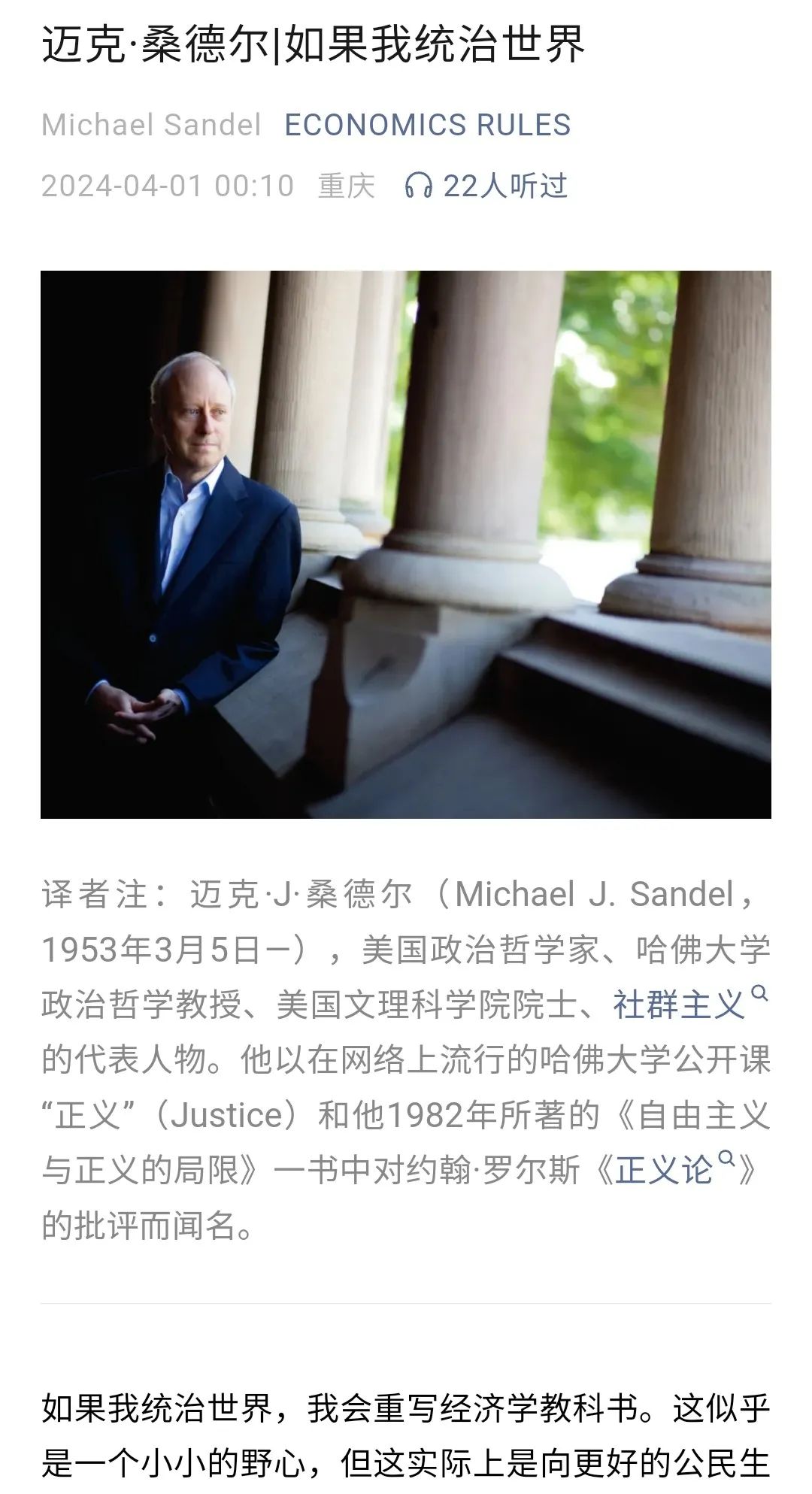Open the ECONOMICS RULES account page
The height and width of the screenshot is (1494, 812).
tap(427, 125)
